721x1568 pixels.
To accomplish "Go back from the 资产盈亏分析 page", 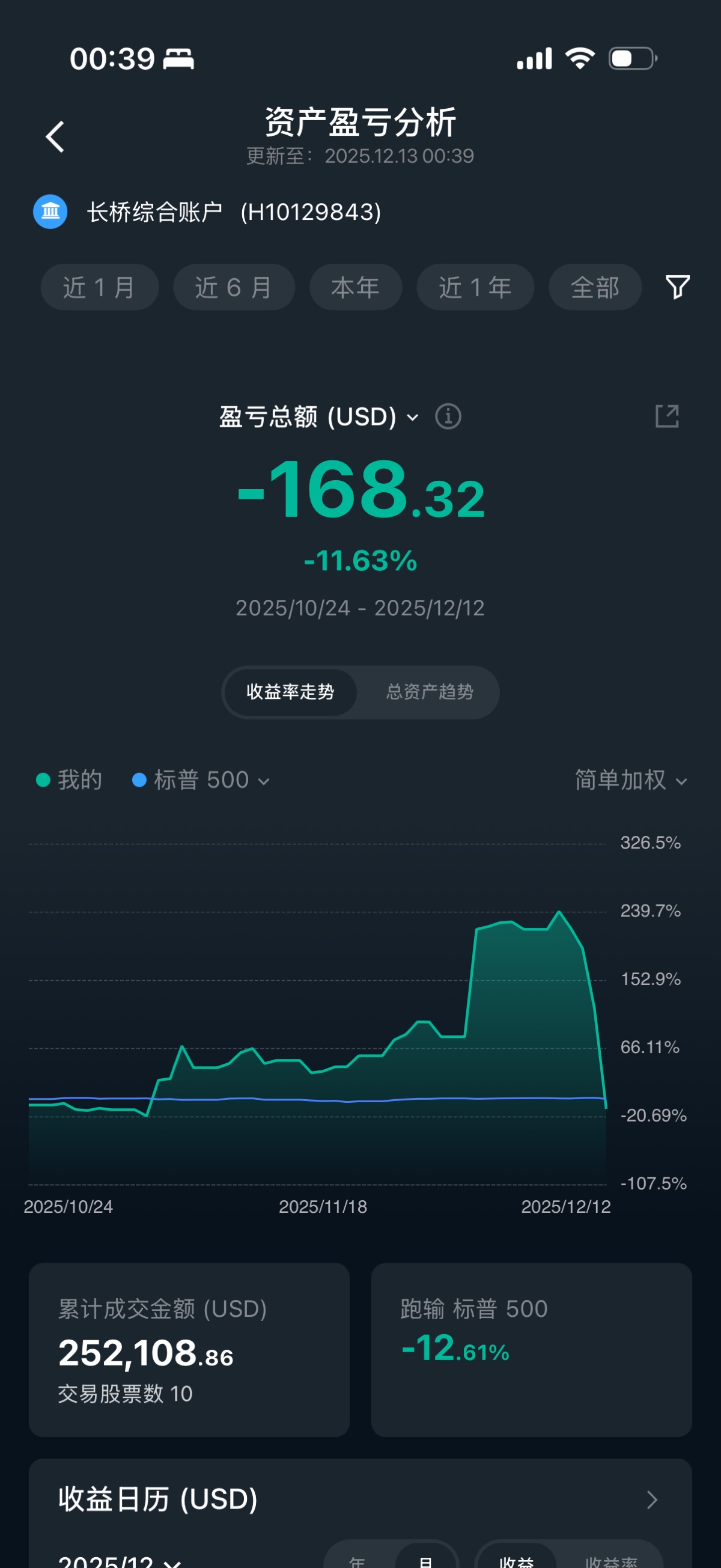I will pyautogui.click(x=55, y=136).
